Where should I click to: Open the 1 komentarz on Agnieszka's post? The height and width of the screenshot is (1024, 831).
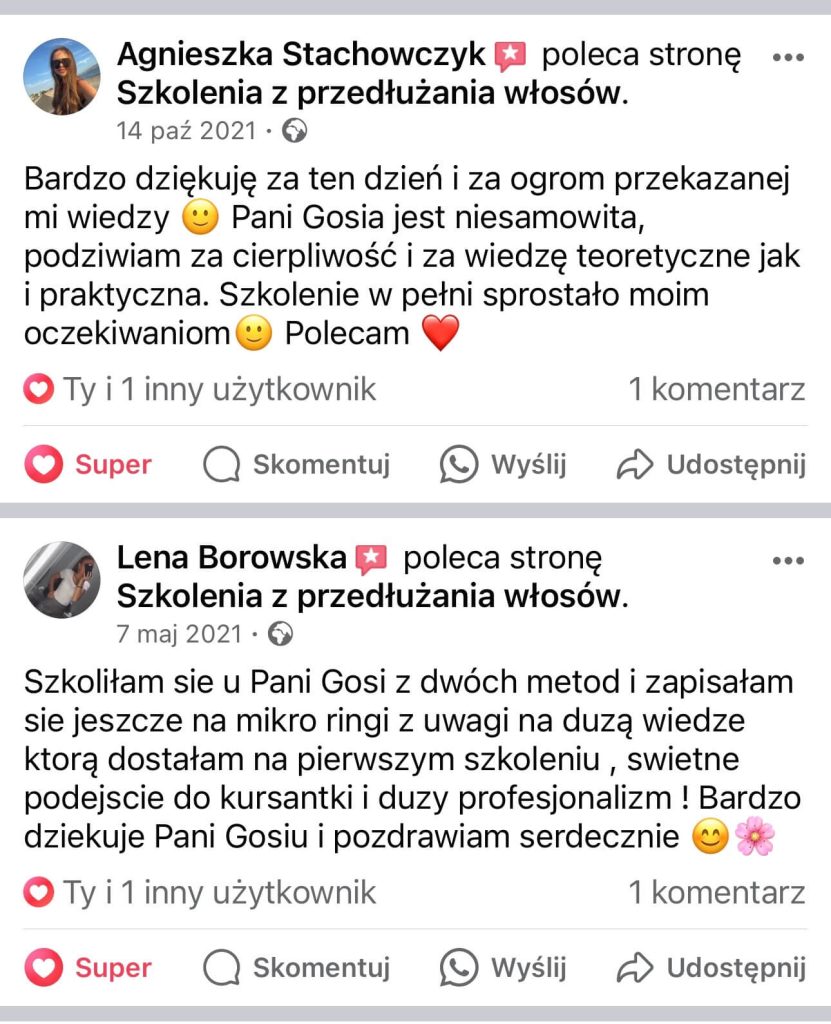coord(716,389)
